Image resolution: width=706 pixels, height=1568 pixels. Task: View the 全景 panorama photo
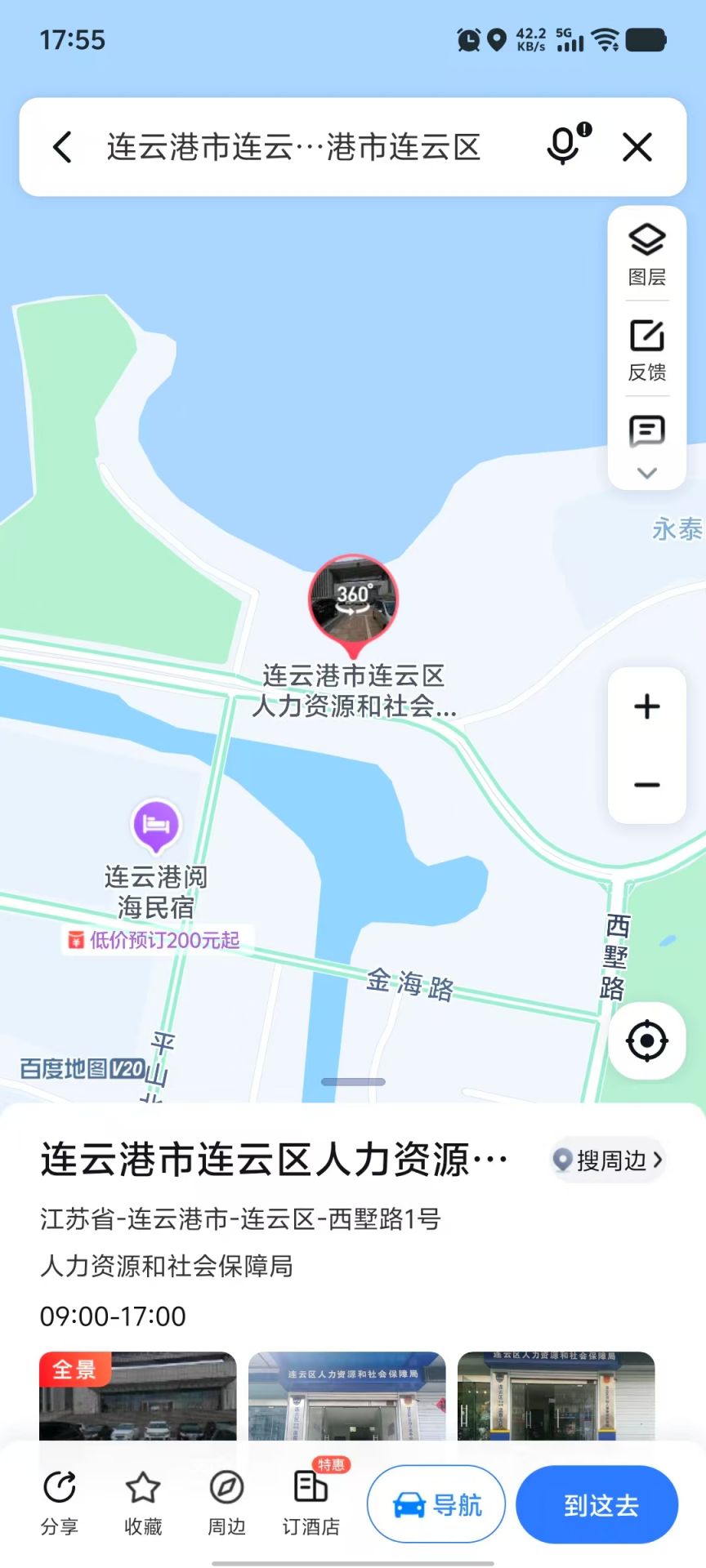137,1395
